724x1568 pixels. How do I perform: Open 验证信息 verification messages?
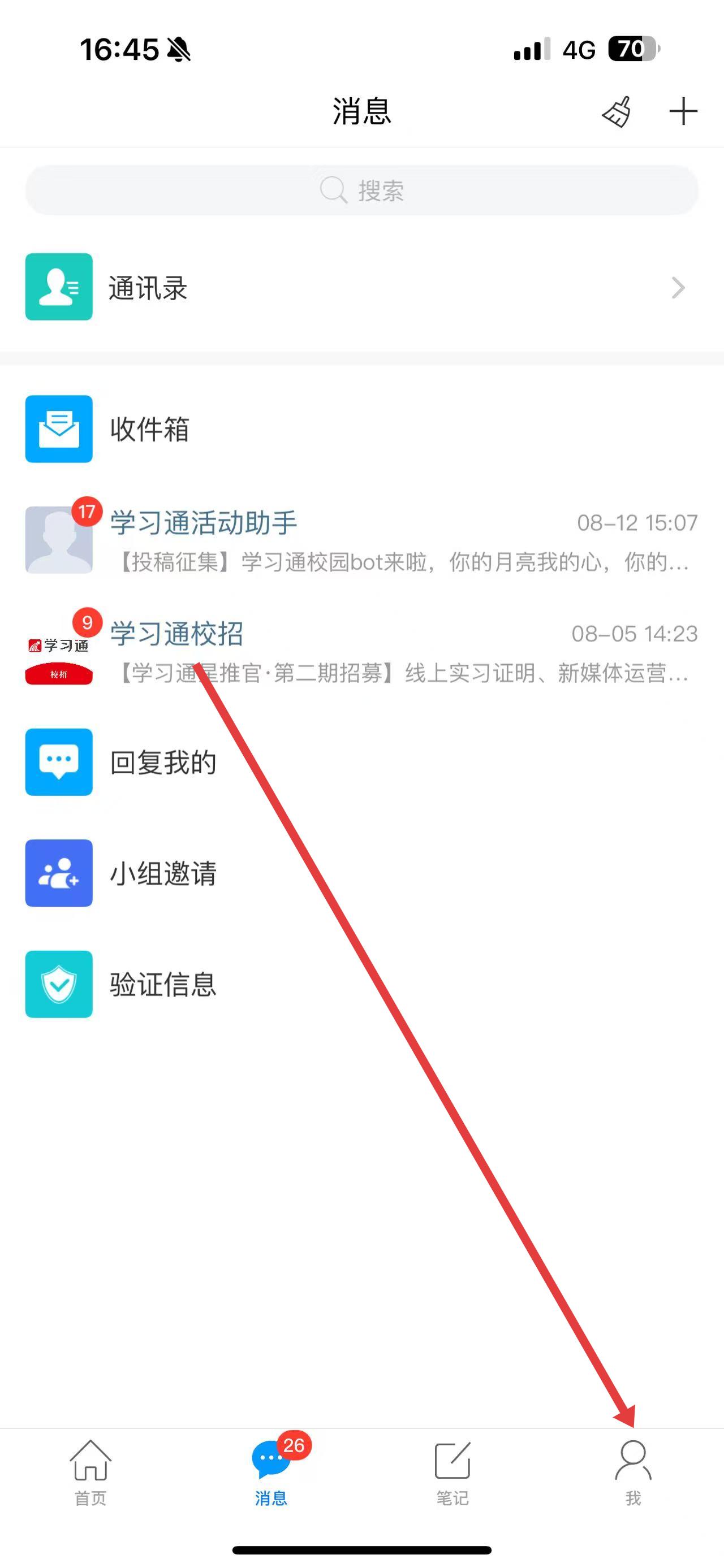[x=361, y=984]
